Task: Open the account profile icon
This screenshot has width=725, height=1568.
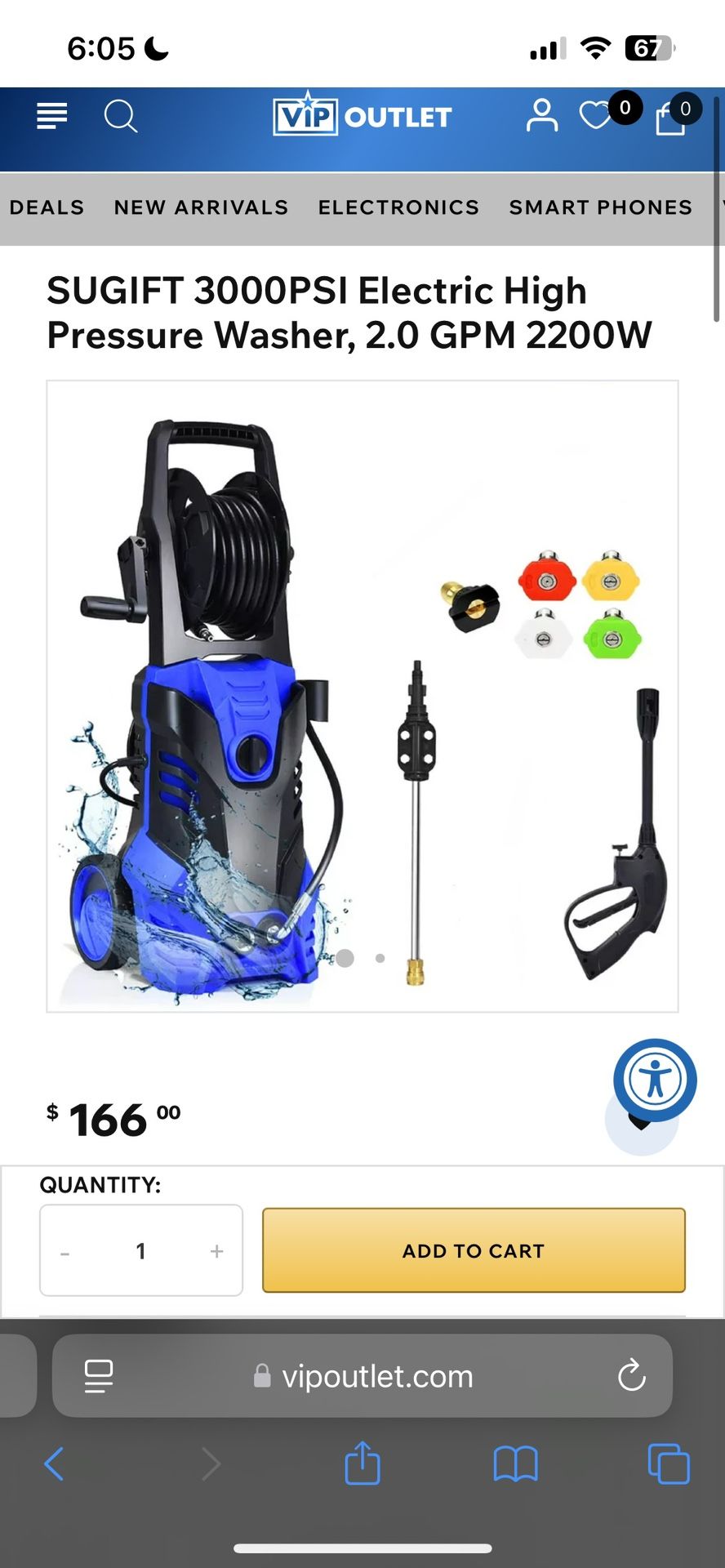Action: point(541,116)
